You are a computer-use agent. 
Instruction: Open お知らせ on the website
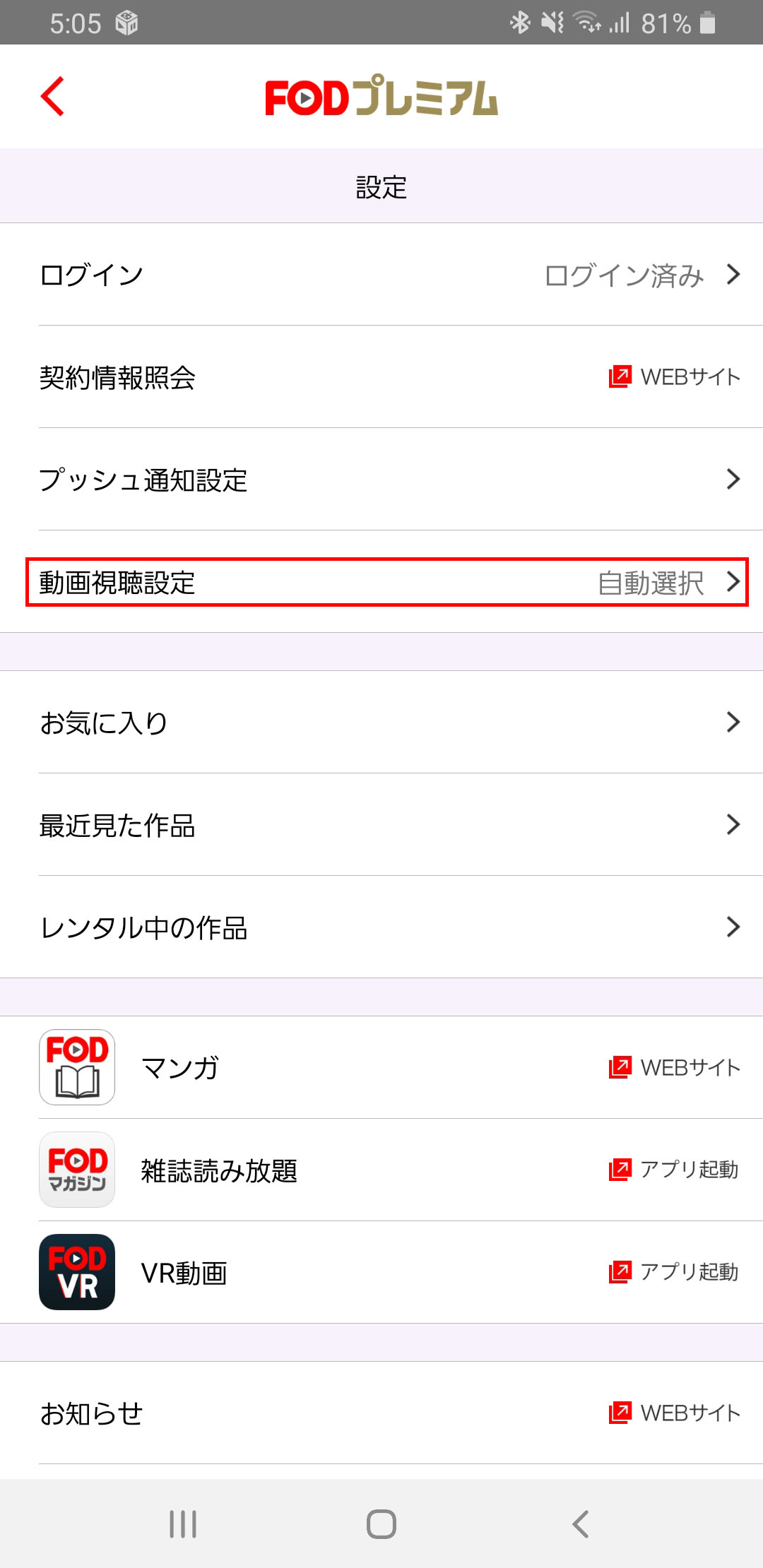point(381,1413)
